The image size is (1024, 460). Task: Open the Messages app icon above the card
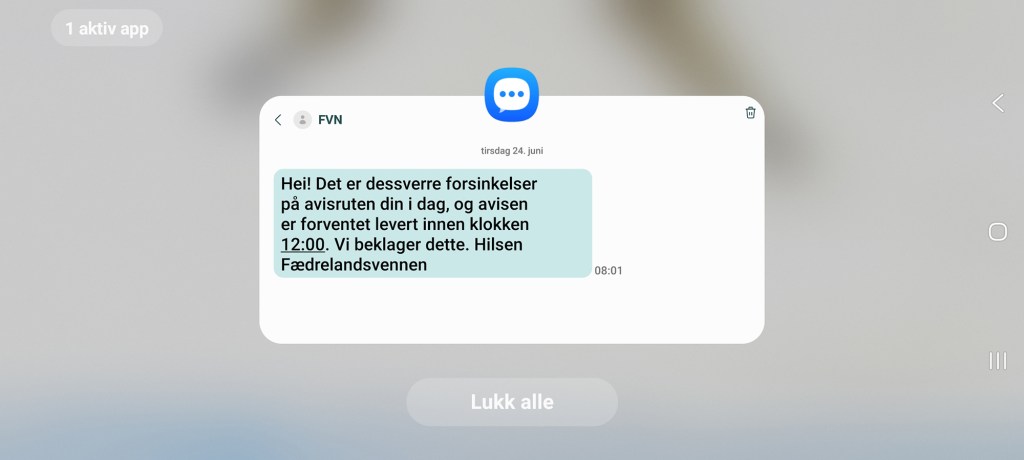click(511, 95)
